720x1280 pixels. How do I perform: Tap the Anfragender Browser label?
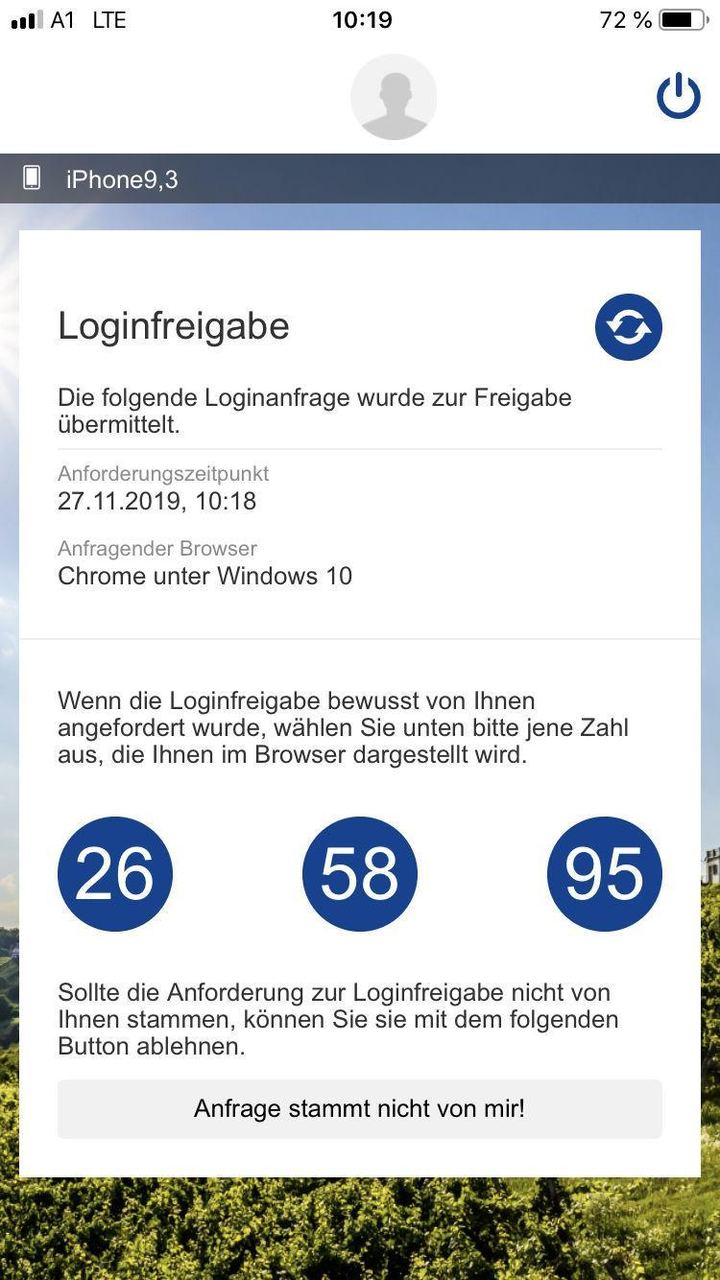coord(157,548)
